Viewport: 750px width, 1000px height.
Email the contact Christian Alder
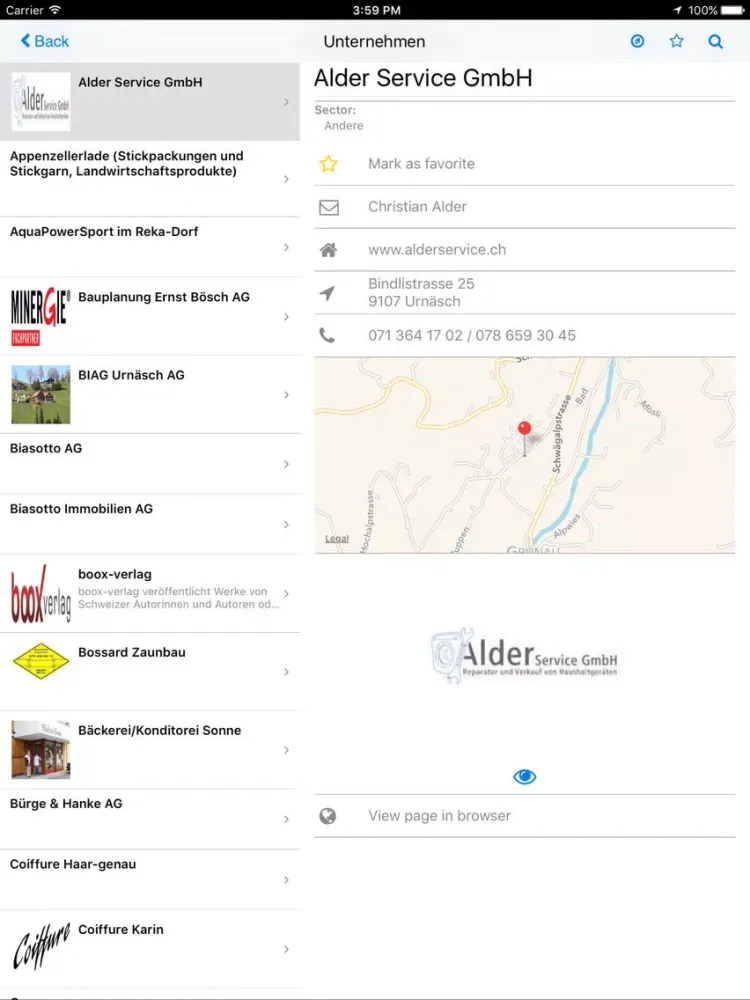point(417,207)
